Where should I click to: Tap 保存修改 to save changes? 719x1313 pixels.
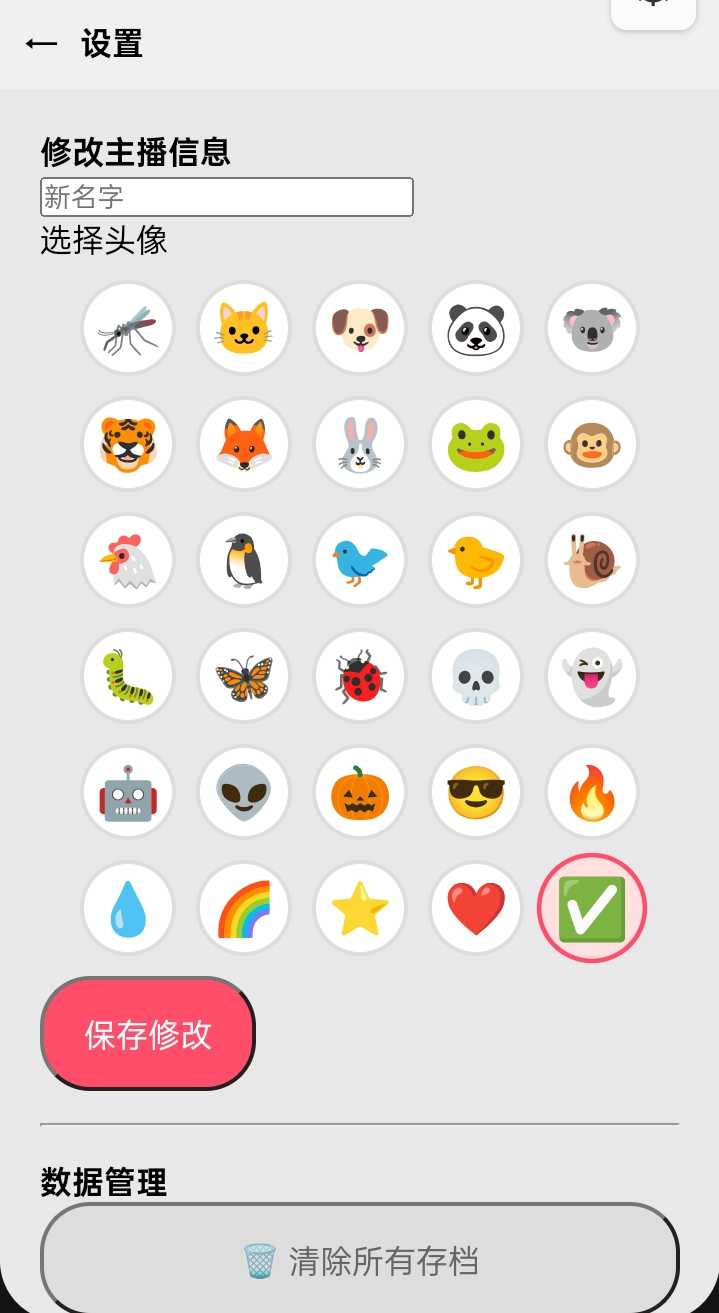pyautogui.click(x=148, y=1034)
